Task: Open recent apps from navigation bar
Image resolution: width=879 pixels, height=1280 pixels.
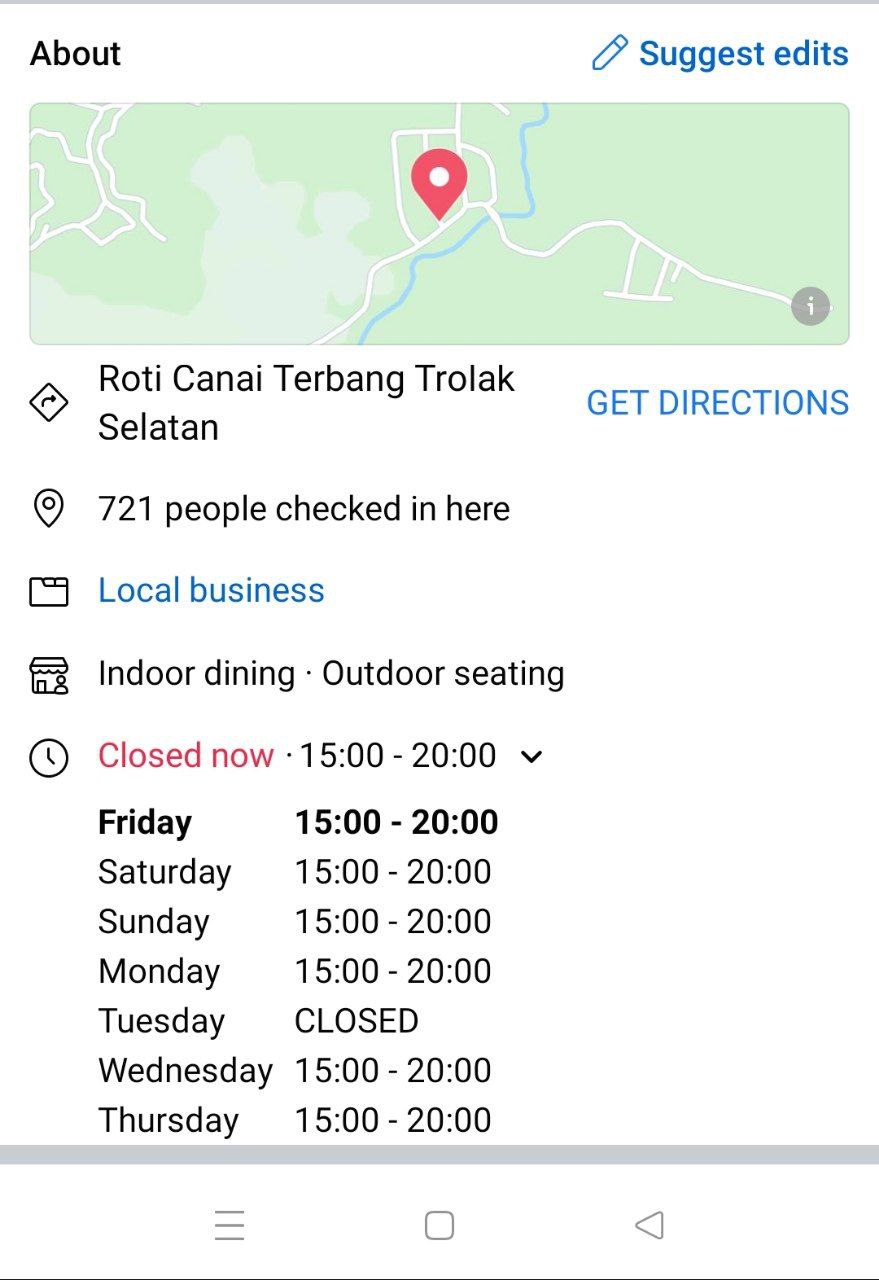Action: (x=229, y=1225)
